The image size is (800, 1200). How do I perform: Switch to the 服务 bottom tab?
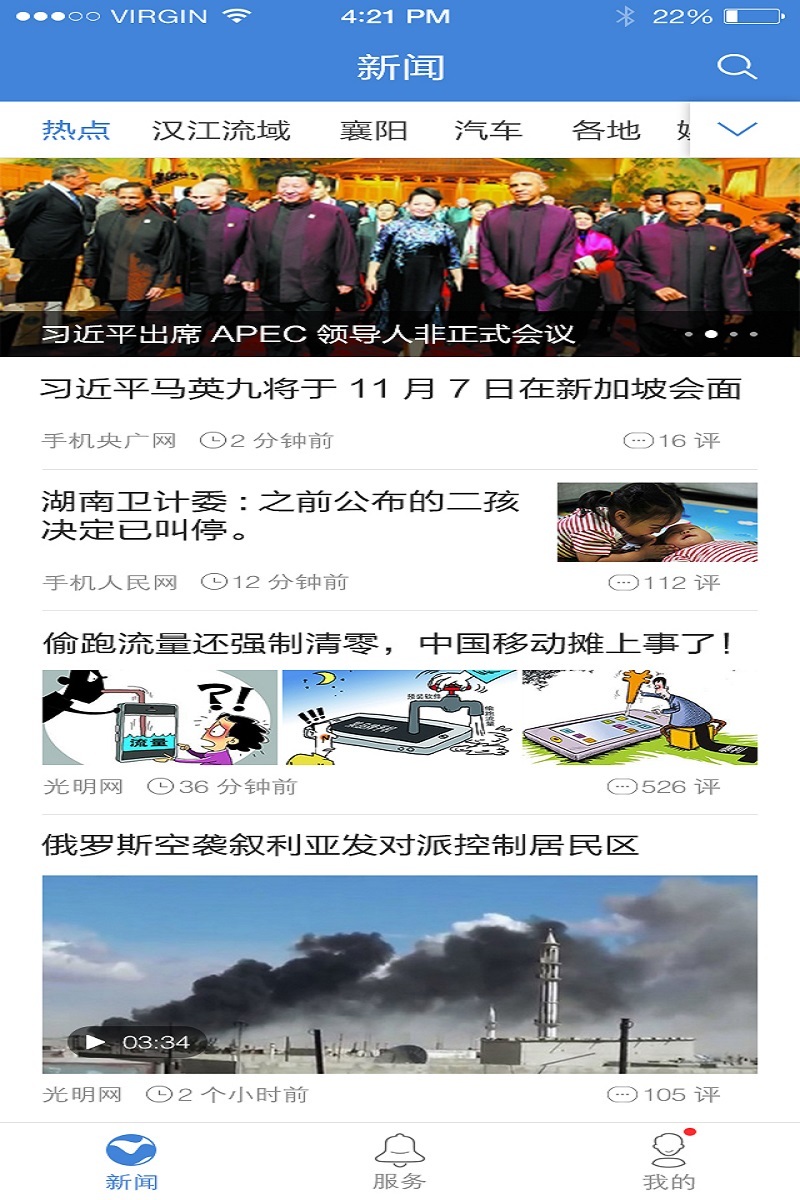399,1160
